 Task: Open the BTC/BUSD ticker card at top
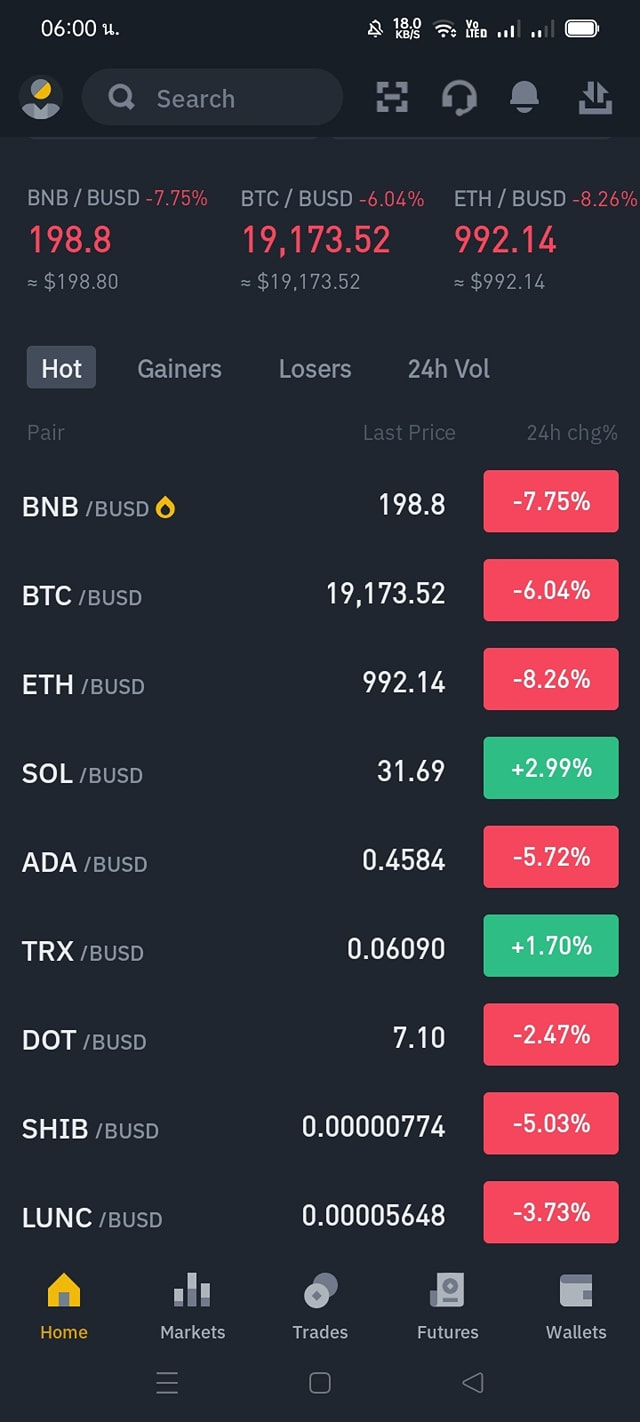(x=332, y=240)
